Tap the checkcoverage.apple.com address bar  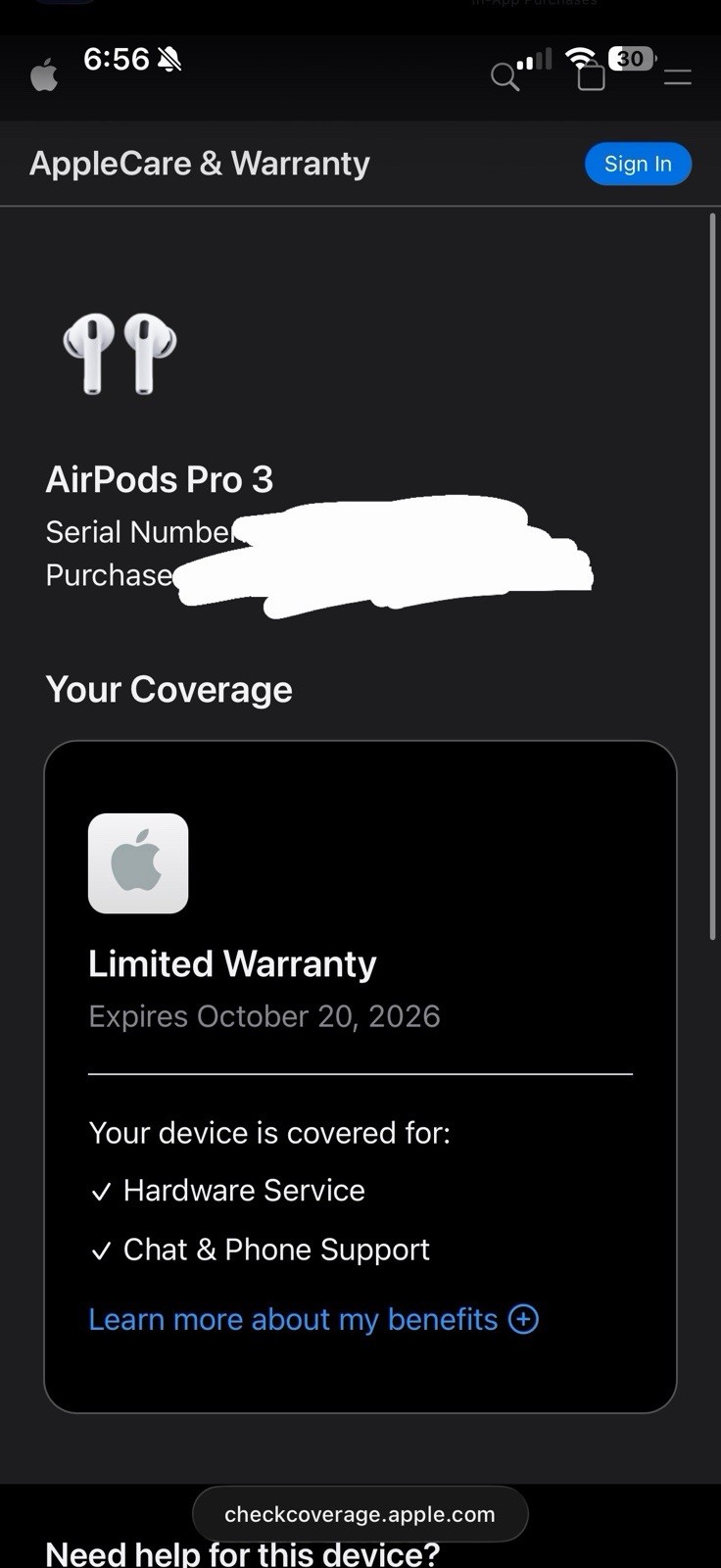360,1514
